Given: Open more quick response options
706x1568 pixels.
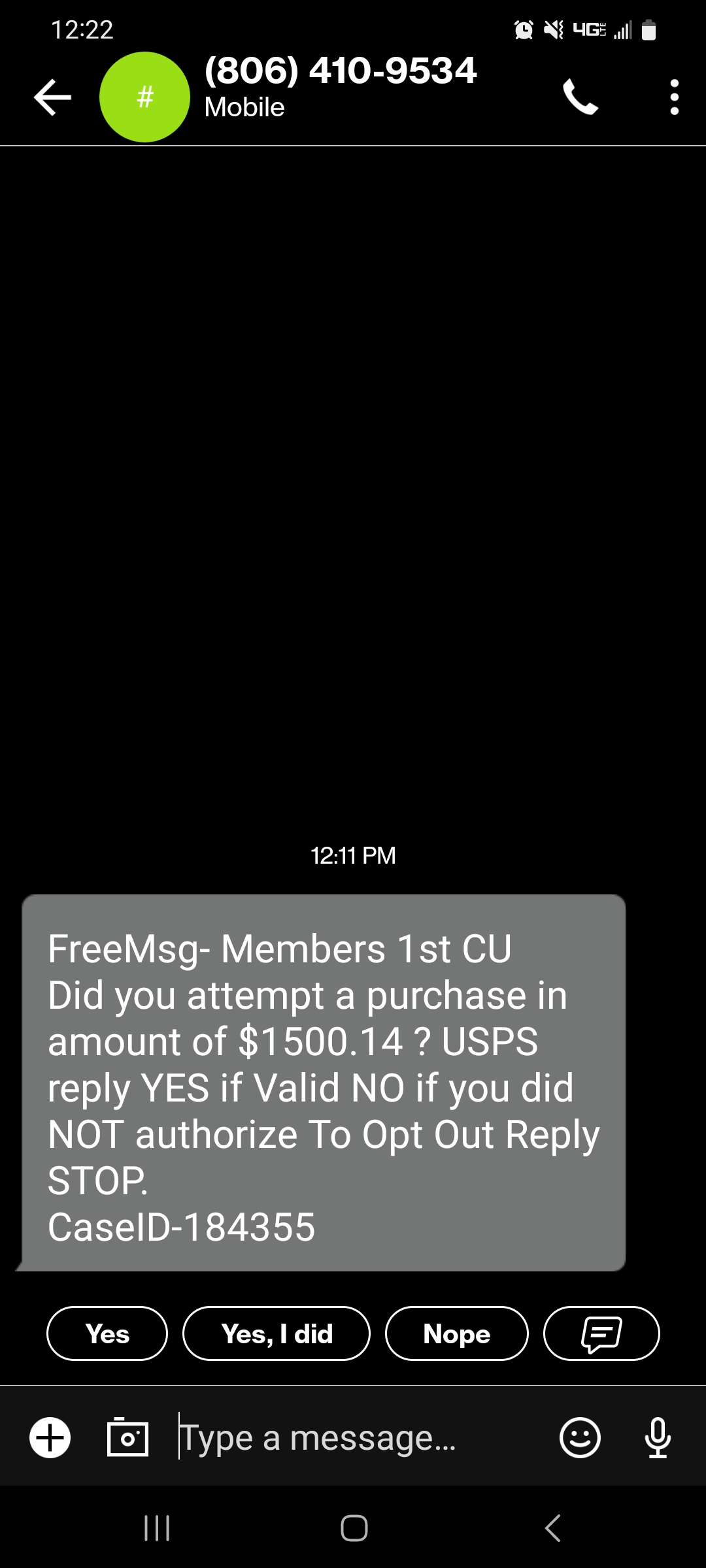Looking at the screenshot, I should pyautogui.click(x=601, y=1333).
